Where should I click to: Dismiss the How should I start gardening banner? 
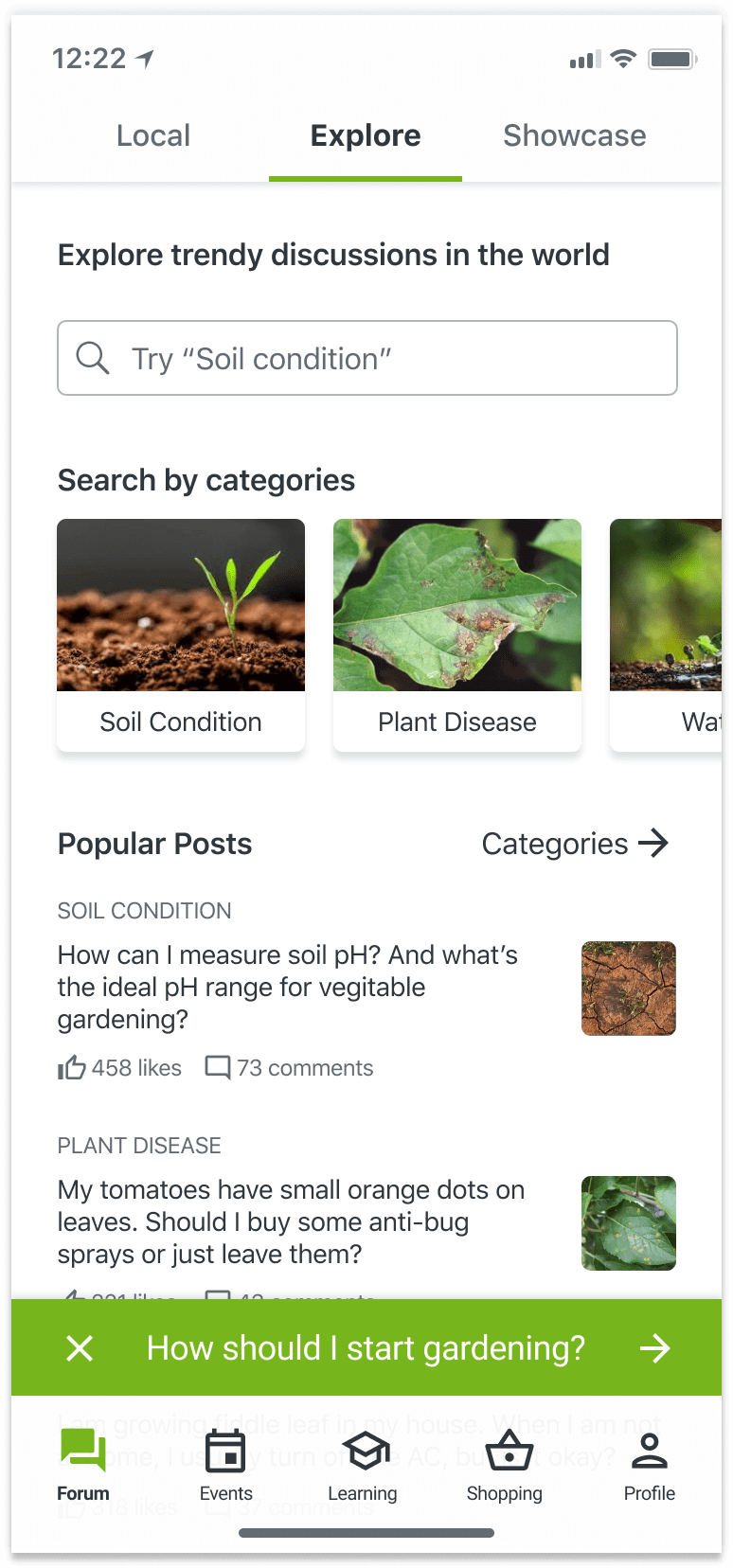point(80,1348)
